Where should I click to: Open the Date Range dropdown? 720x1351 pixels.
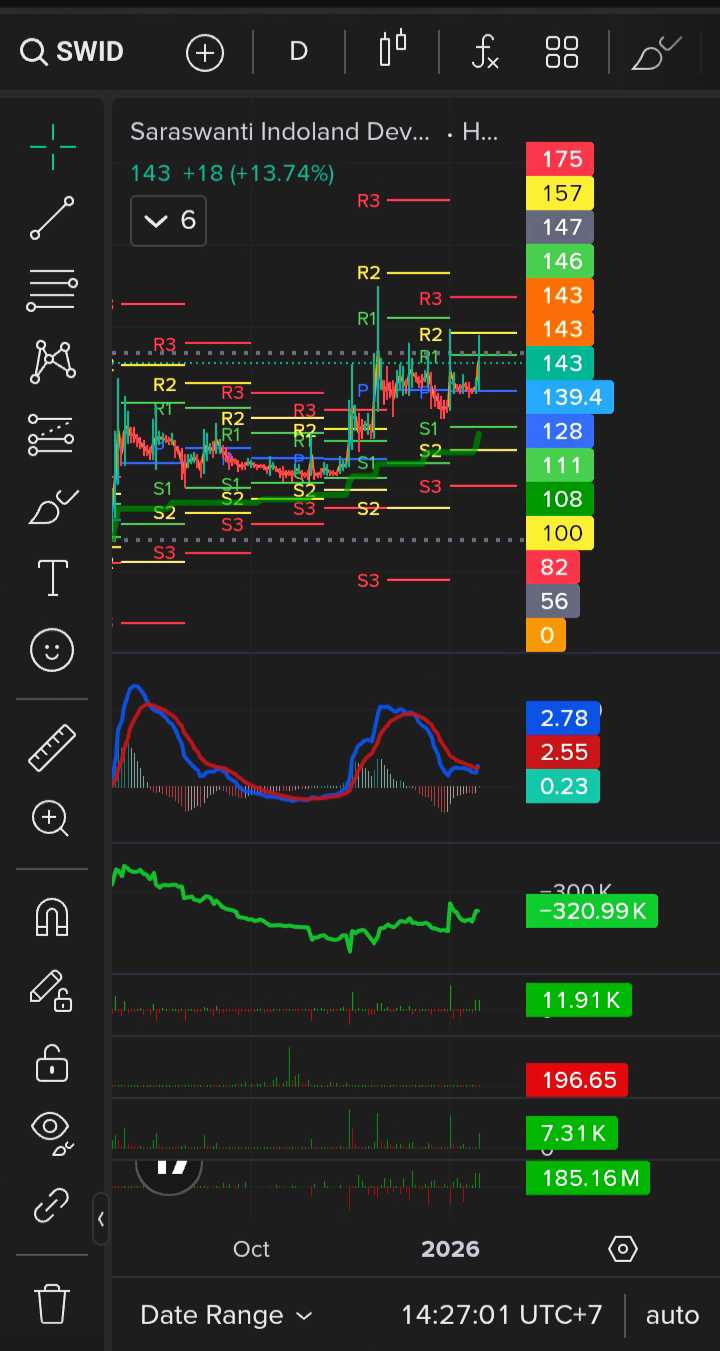point(226,1315)
